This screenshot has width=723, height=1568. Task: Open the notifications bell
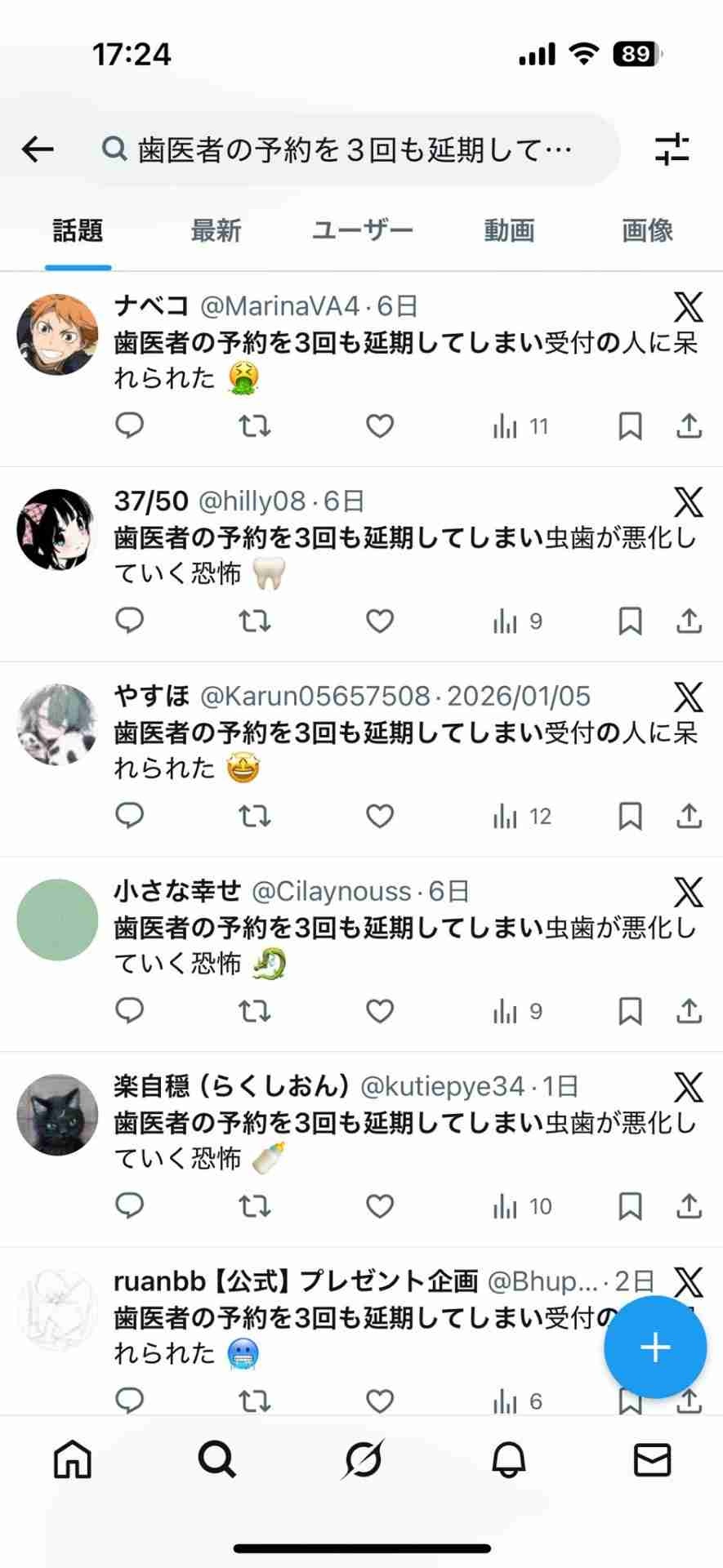[x=508, y=1459]
